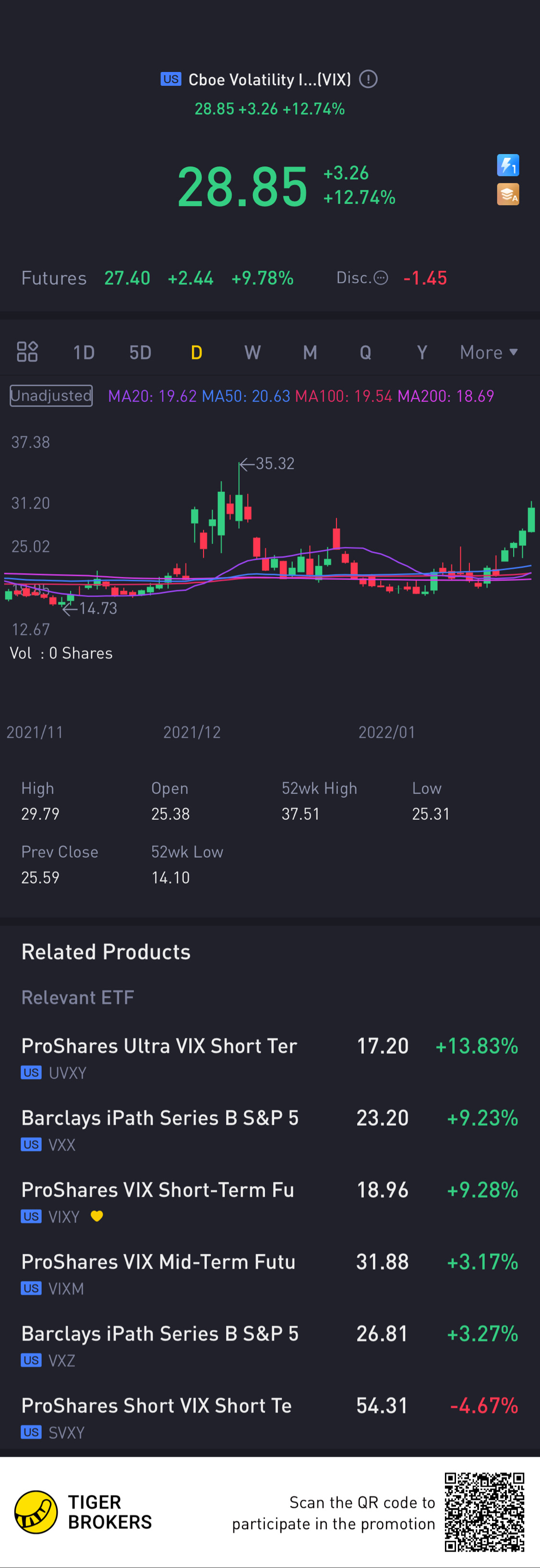Open SVXY ProShares Short VIX row
The height and width of the screenshot is (1568, 540).
(270, 1416)
